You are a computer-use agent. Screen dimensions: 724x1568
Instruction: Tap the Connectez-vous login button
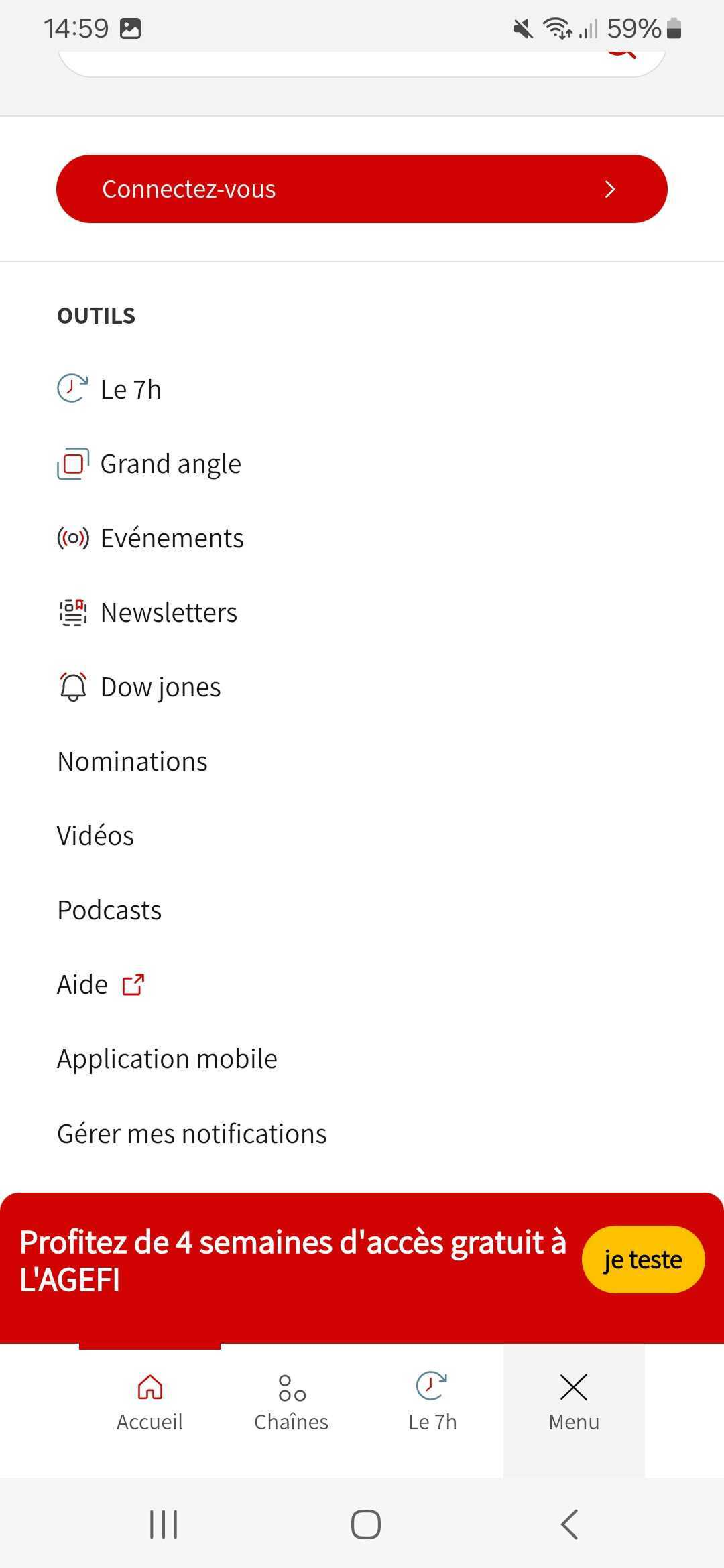[361, 189]
